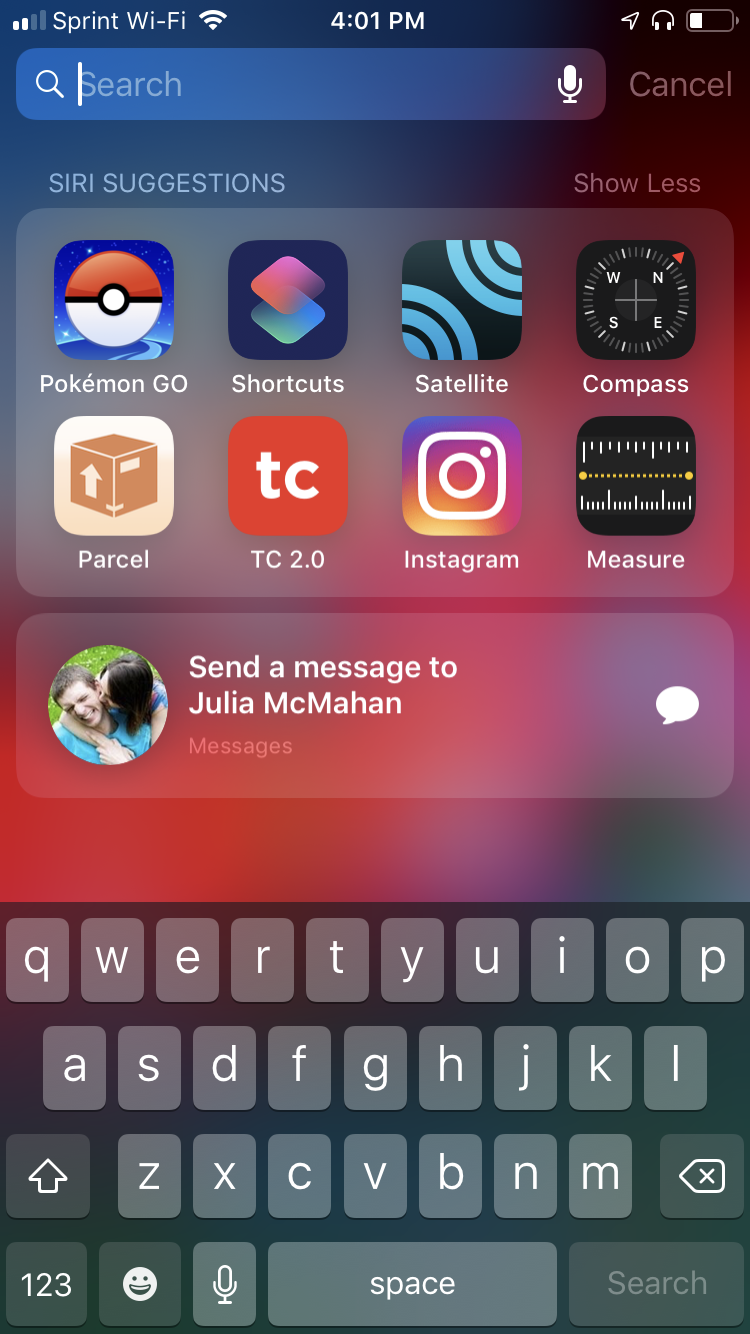Image resolution: width=750 pixels, height=1334 pixels.
Task: Open the emoji keyboard
Action: pos(140,1283)
